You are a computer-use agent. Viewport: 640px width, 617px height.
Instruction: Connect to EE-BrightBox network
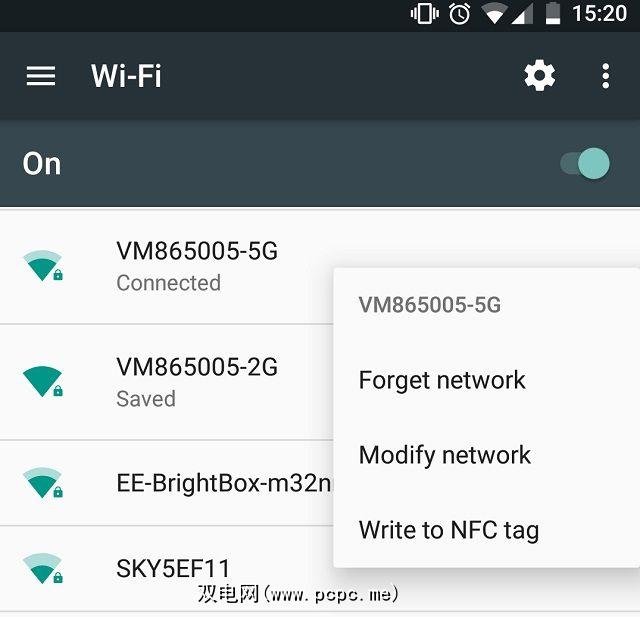pyautogui.click(x=222, y=484)
